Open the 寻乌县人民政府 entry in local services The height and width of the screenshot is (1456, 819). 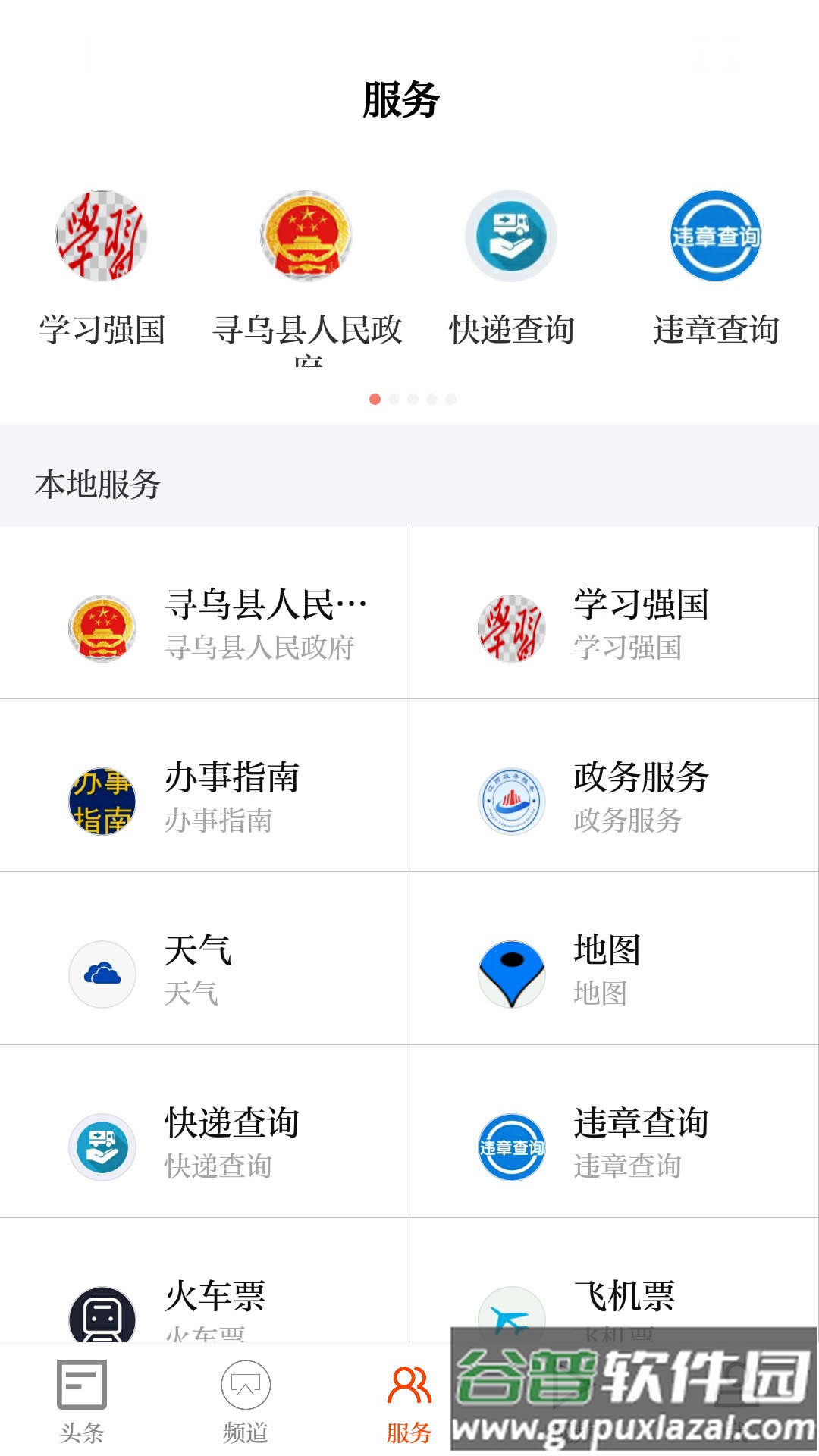[102, 629]
